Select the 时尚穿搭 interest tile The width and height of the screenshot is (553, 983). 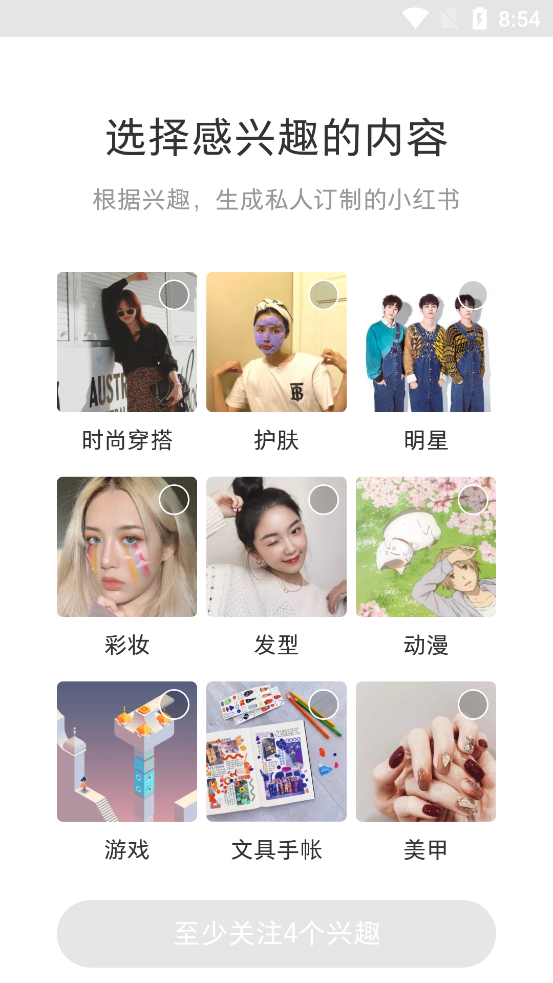pyautogui.click(x=127, y=342)
